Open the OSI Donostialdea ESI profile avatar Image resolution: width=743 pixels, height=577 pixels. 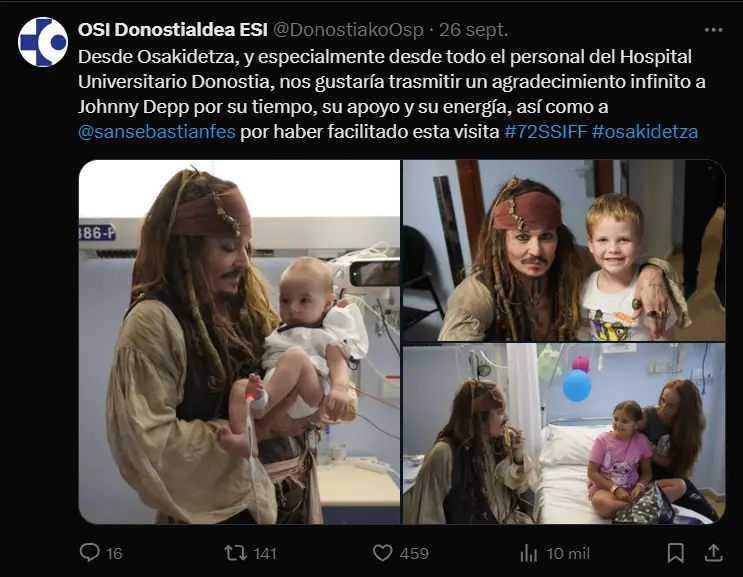click(43, 42)
